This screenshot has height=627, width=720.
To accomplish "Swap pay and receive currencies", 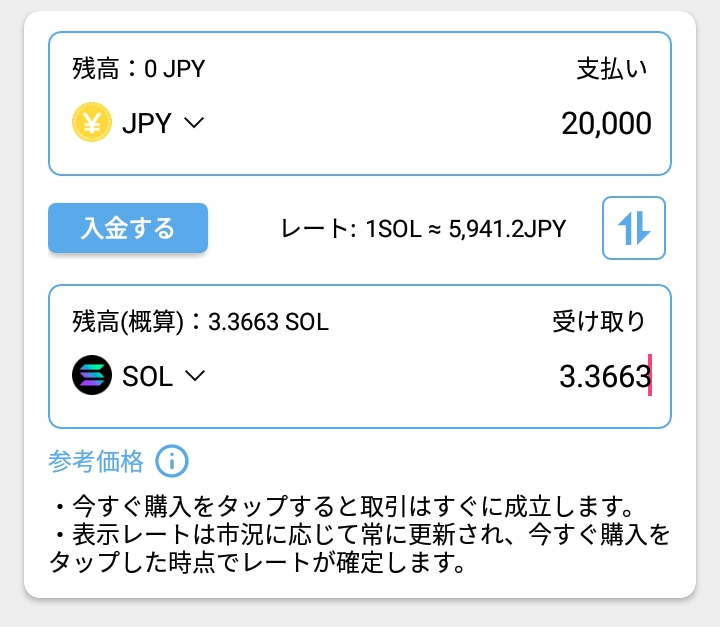I will pos(634,228).
